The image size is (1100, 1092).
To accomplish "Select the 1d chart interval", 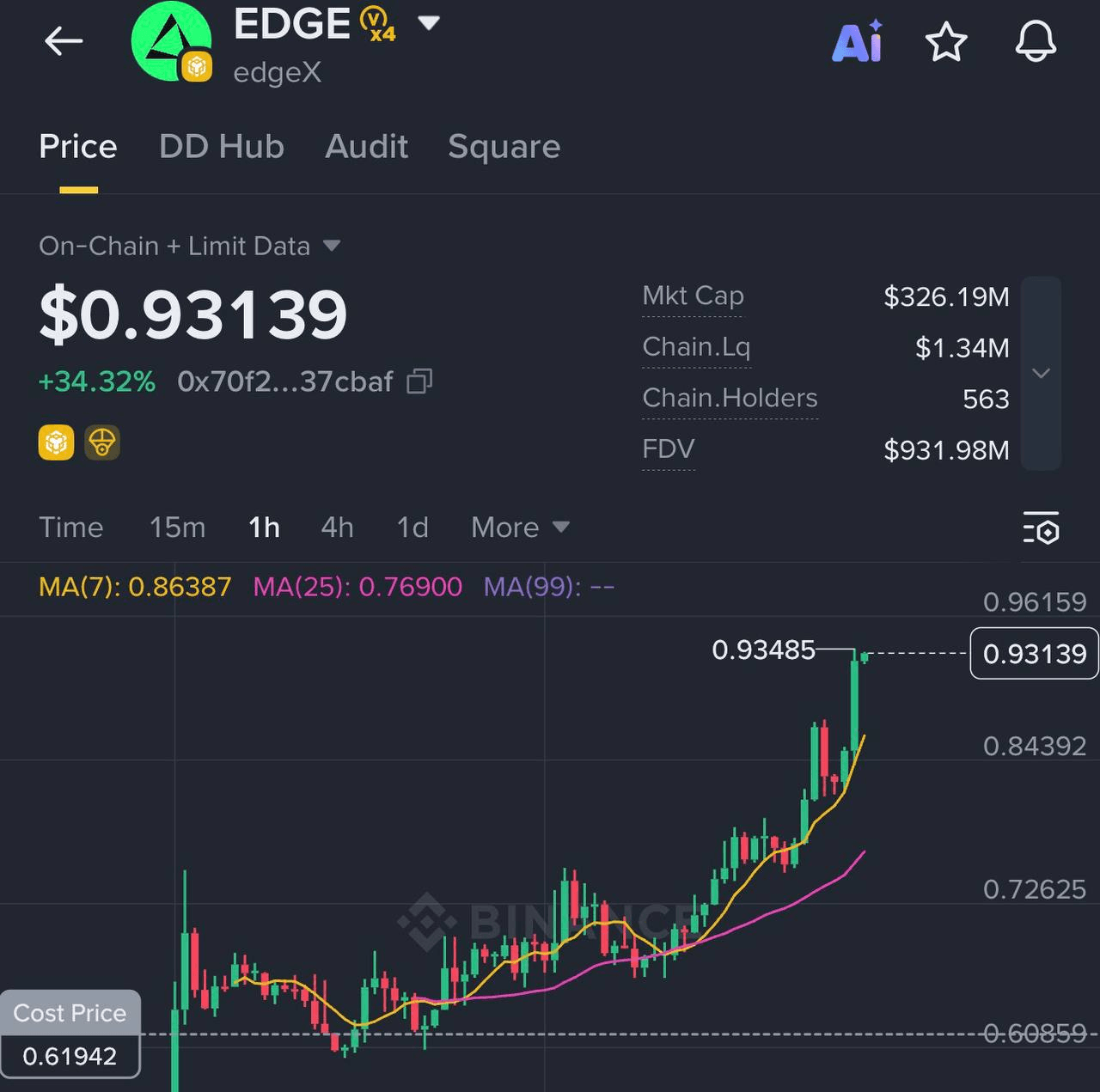I will pyautogui.click(x=412, y=528).
